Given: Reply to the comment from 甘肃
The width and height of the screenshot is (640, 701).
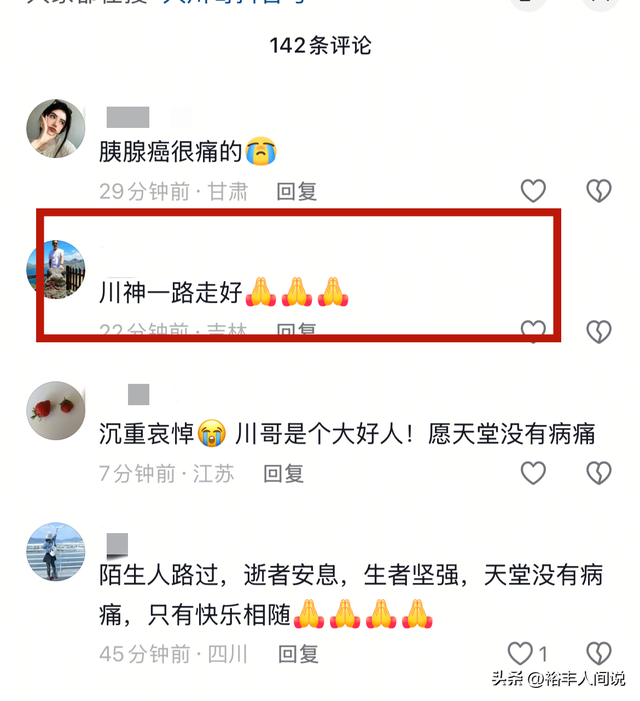Looking at the screenshot, I should (297, 192).
